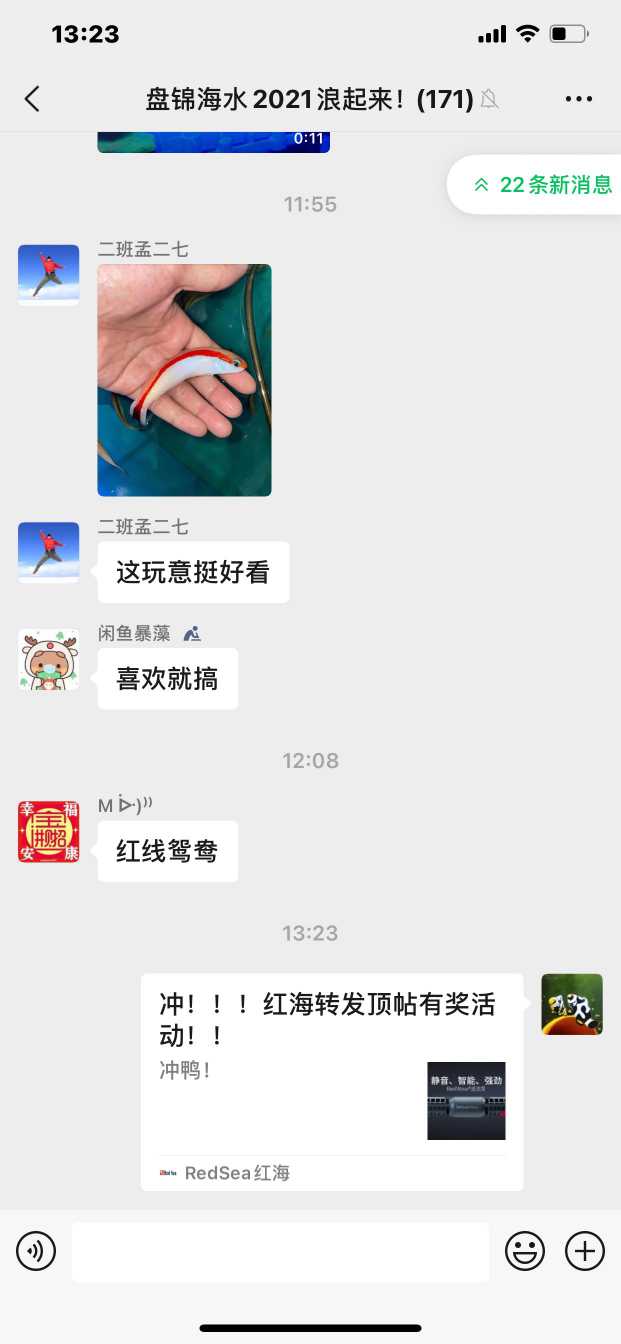The width and height of the screenshot is (621, 1344).
Task: Open the group chat options menu
Action: 579,99
